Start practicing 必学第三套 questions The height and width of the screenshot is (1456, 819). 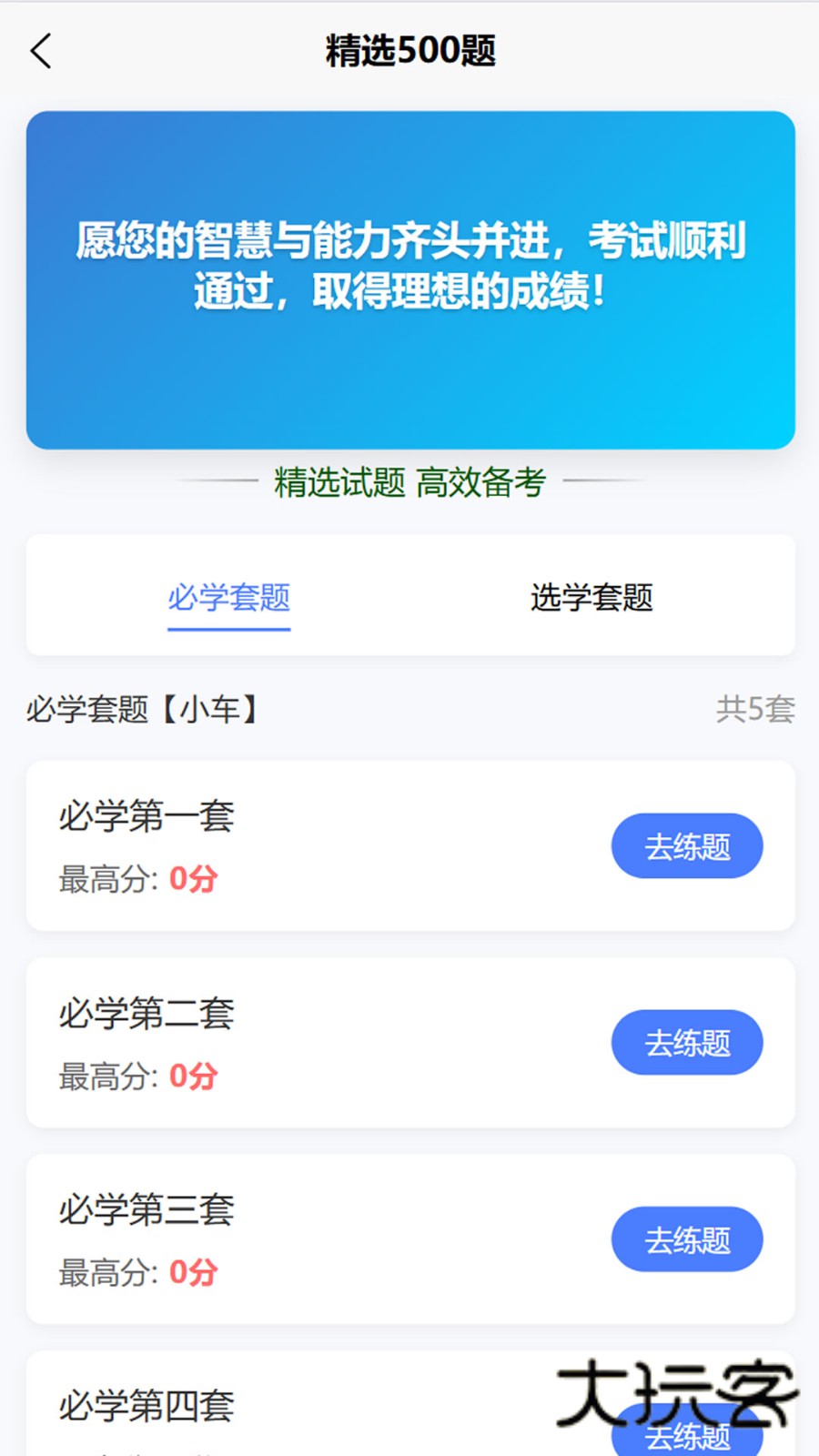[687, 1239]
